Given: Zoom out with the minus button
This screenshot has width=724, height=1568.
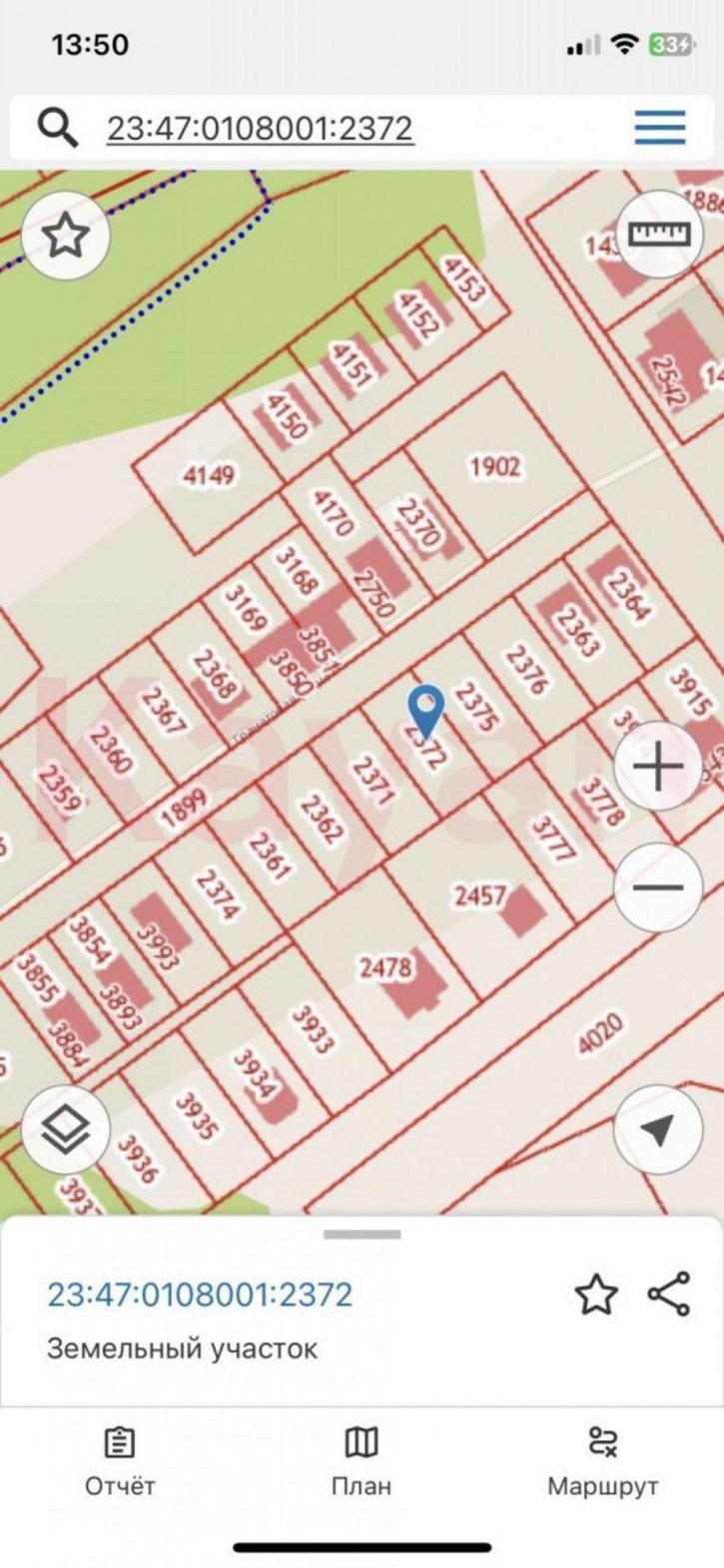Looking at the screenshot, I should click(659, 886).
